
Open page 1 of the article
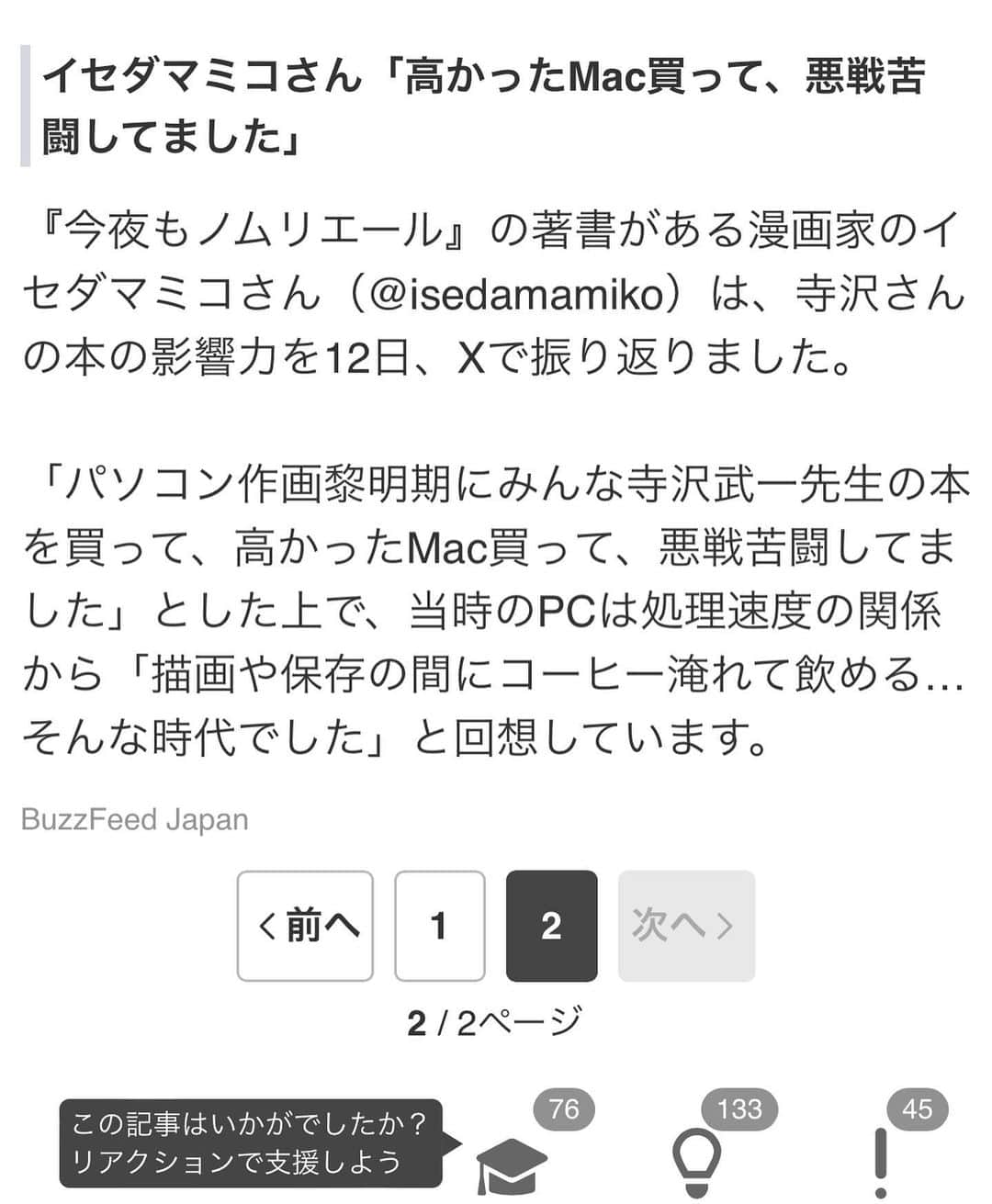439,926
